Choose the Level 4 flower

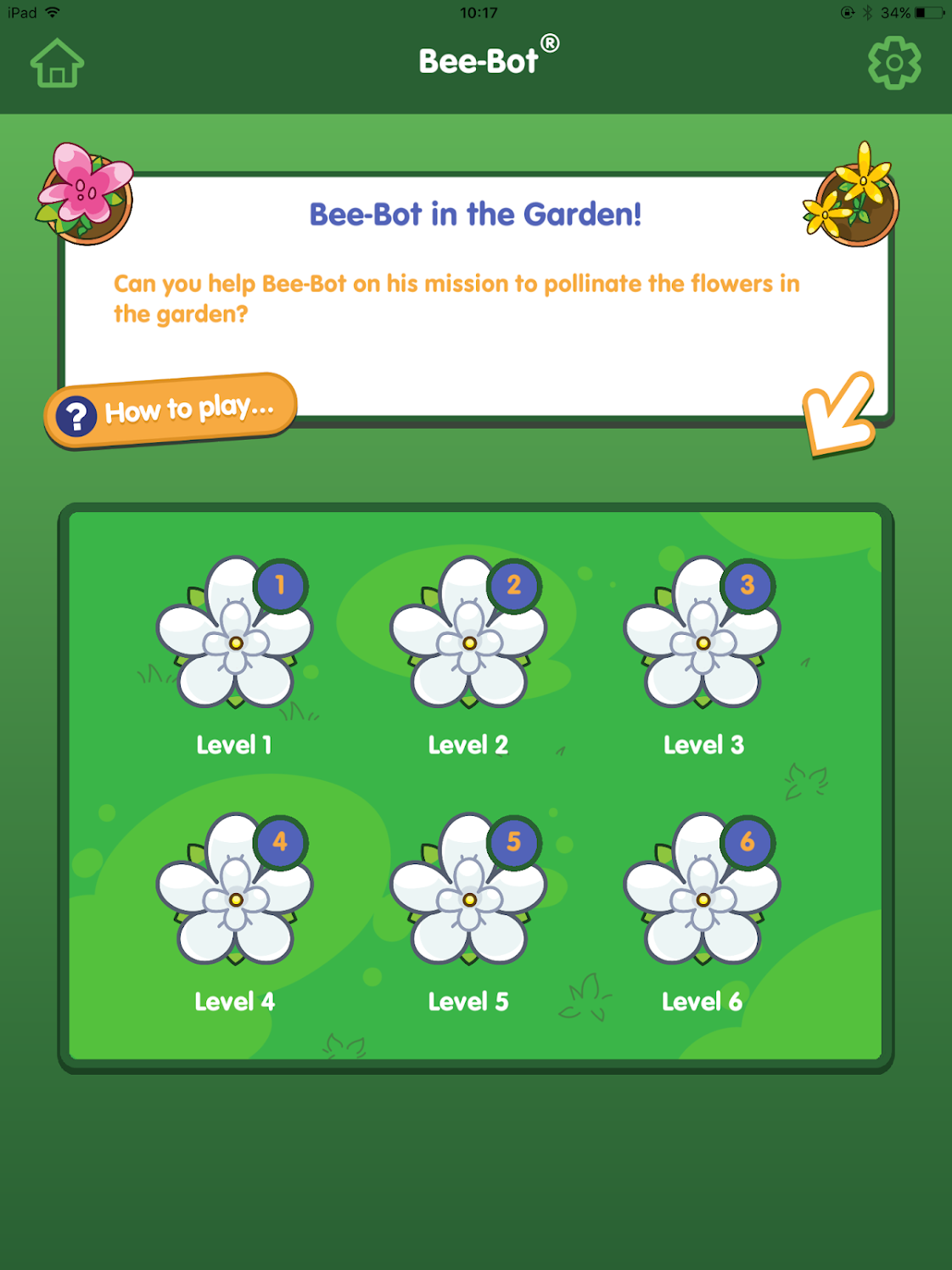[235, 892]
